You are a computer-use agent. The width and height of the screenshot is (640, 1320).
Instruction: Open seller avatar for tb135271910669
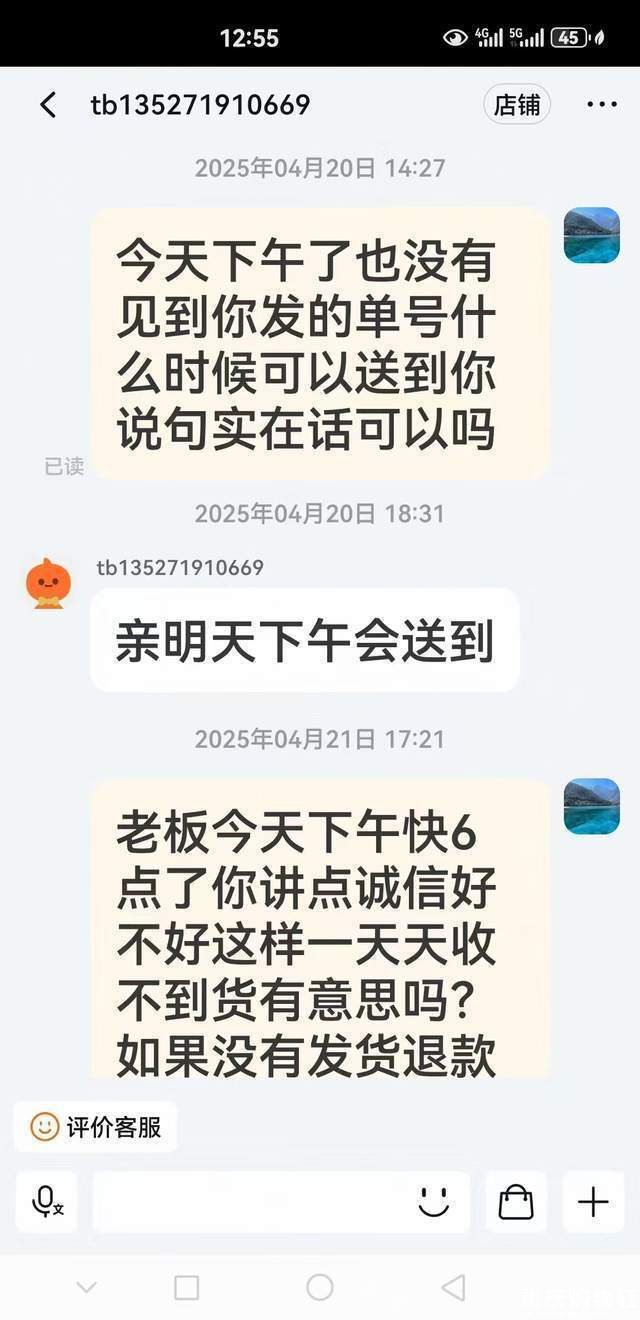coord(48,584)
